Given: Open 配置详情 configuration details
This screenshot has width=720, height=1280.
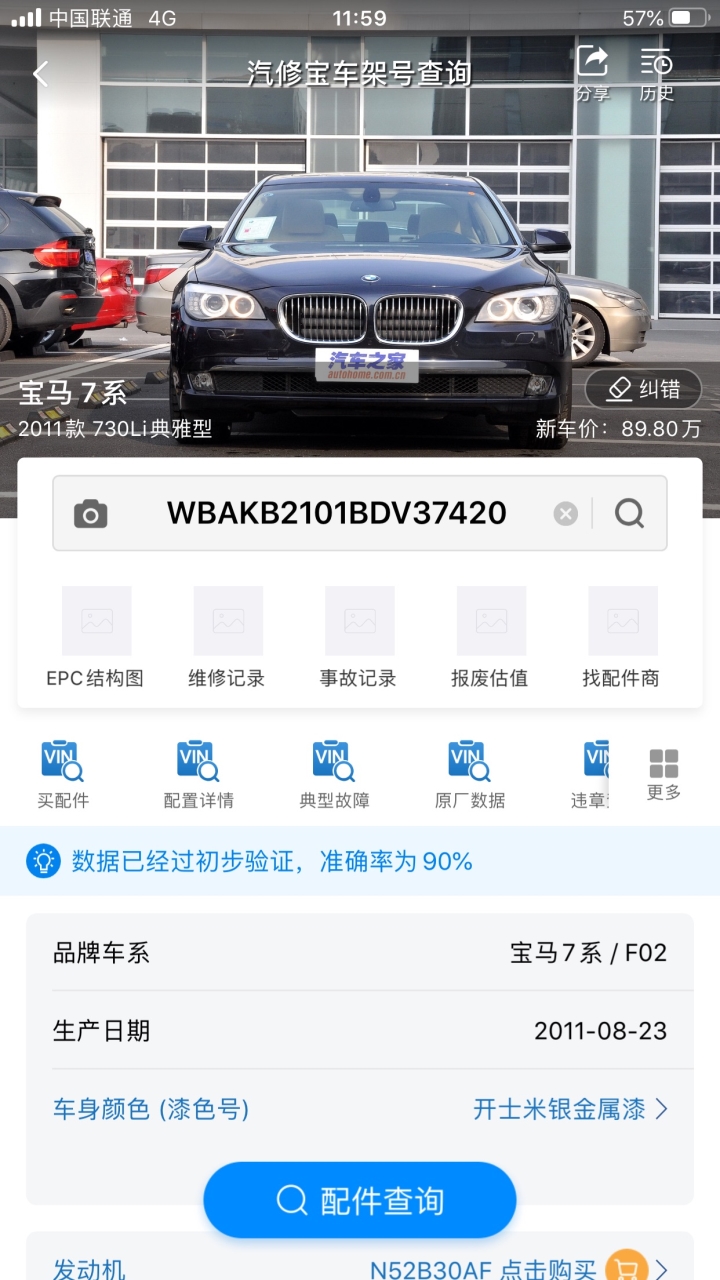Looking at the screenshot, I should [x=199, y=775].
